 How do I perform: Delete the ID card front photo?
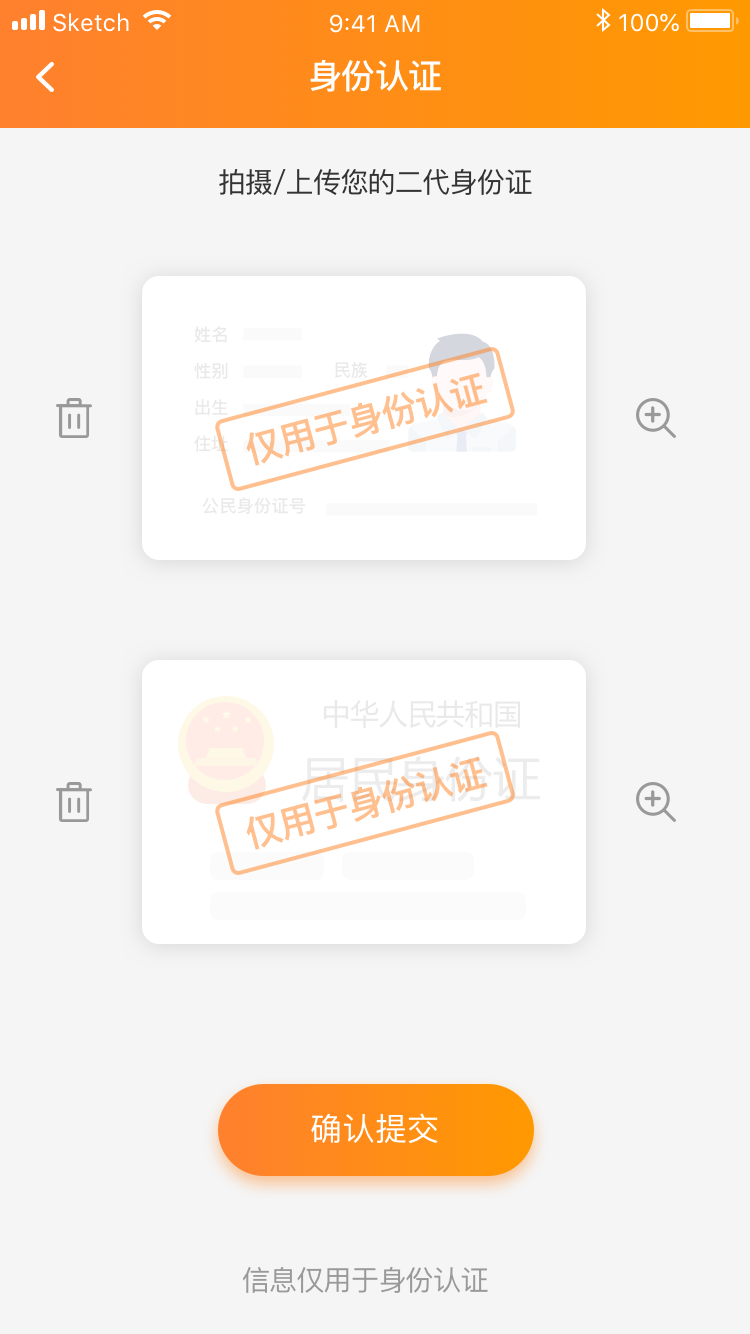click(x=74, y=418)
